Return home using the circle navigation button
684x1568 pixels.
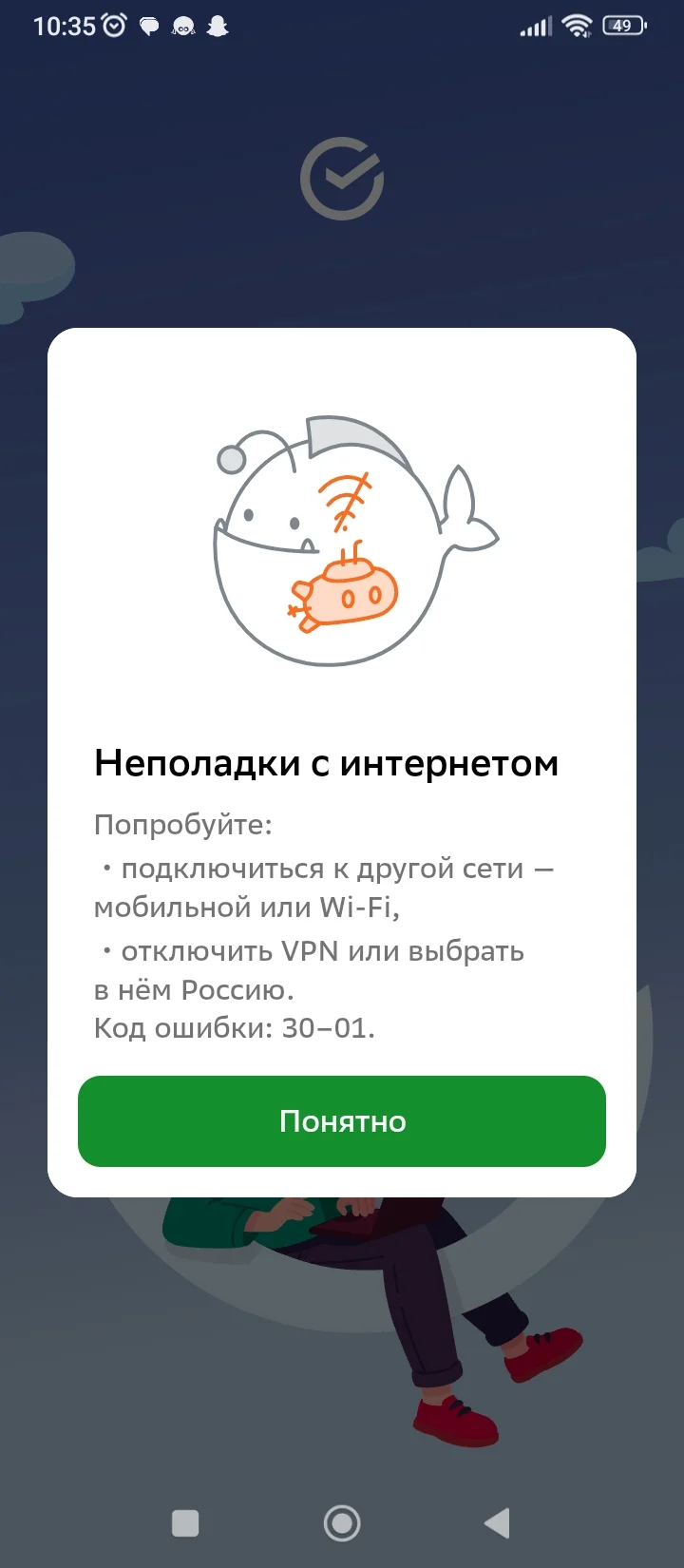click(x=342, y=1521)
